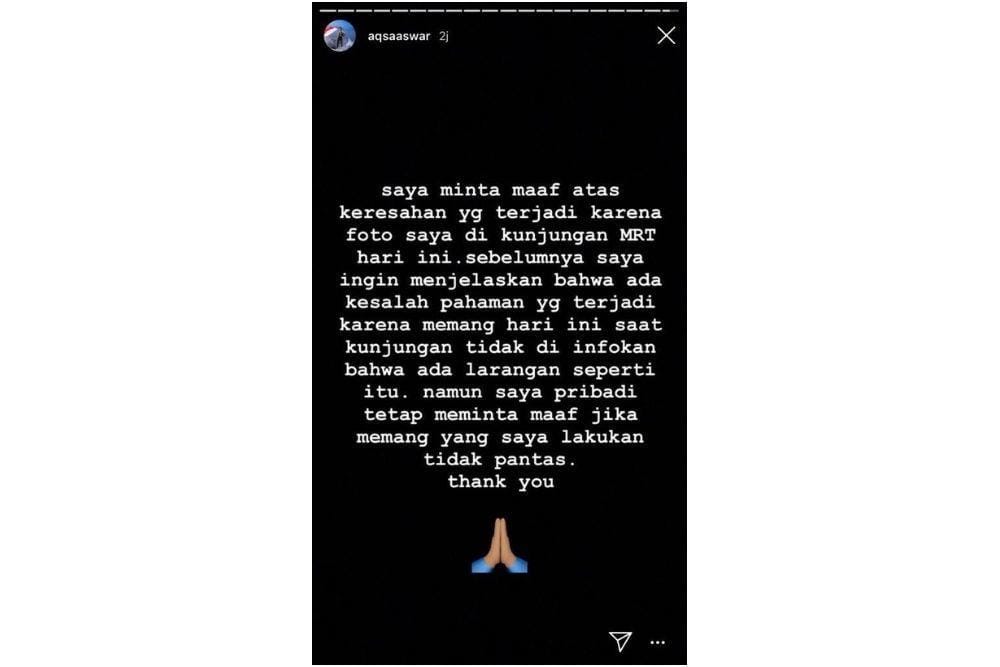Open the story's more options menu

coord(657,642)
